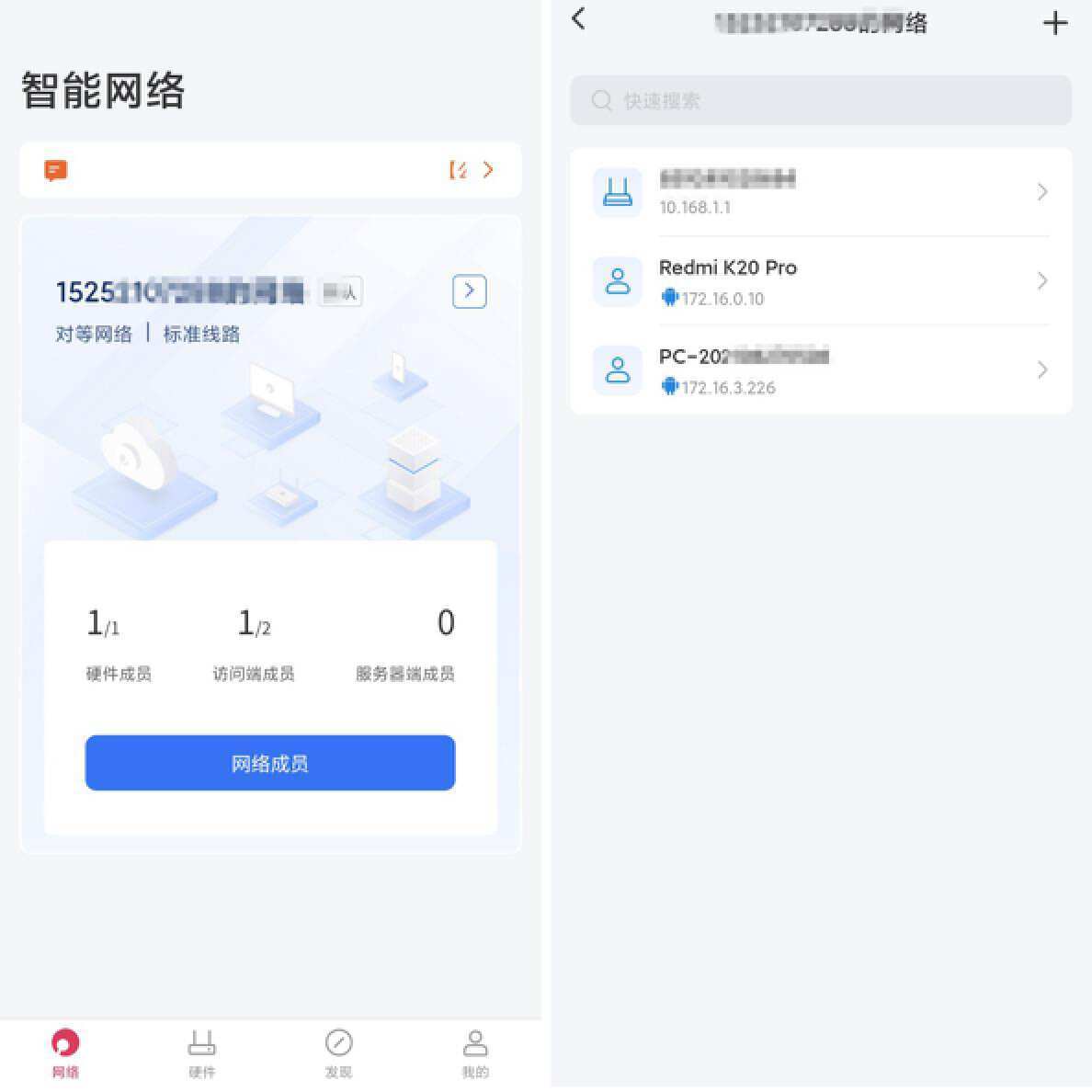Open the Redmi K20 Pro member
The image size is (1092, 1092).
pos(820,281)
